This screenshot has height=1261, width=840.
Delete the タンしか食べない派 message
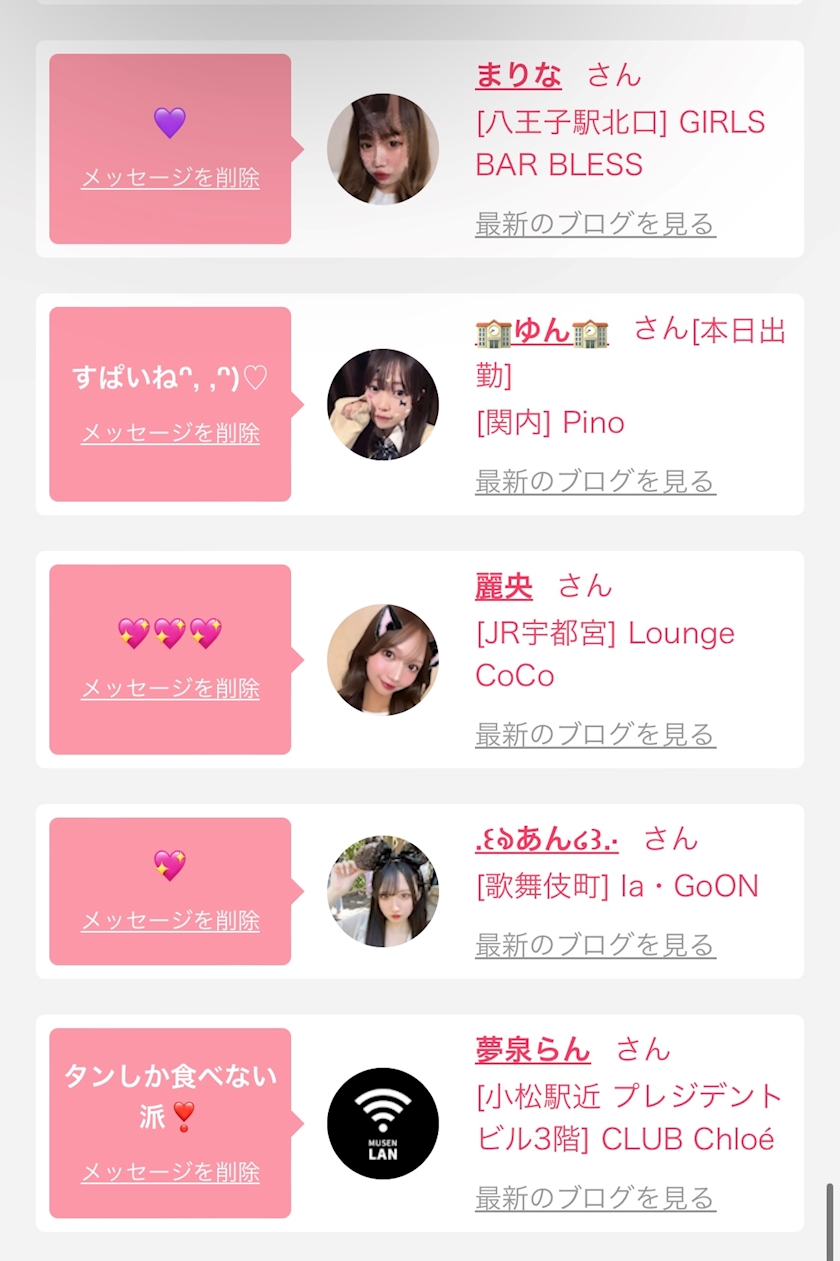170,1172
